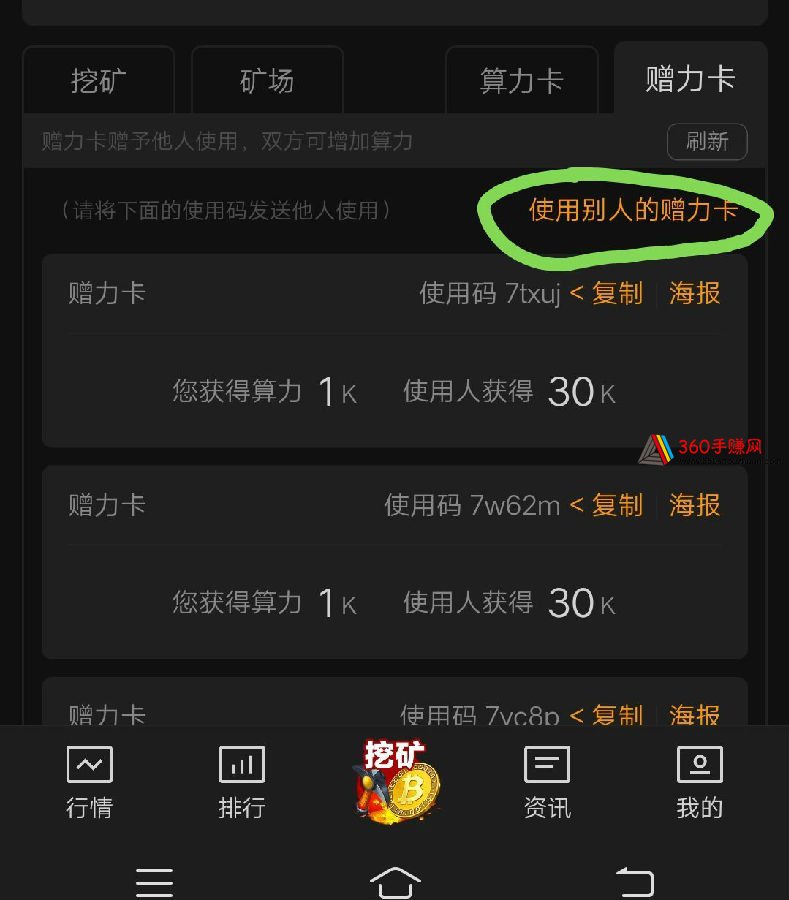Switch to the 矿场 tab

[267, 80]
